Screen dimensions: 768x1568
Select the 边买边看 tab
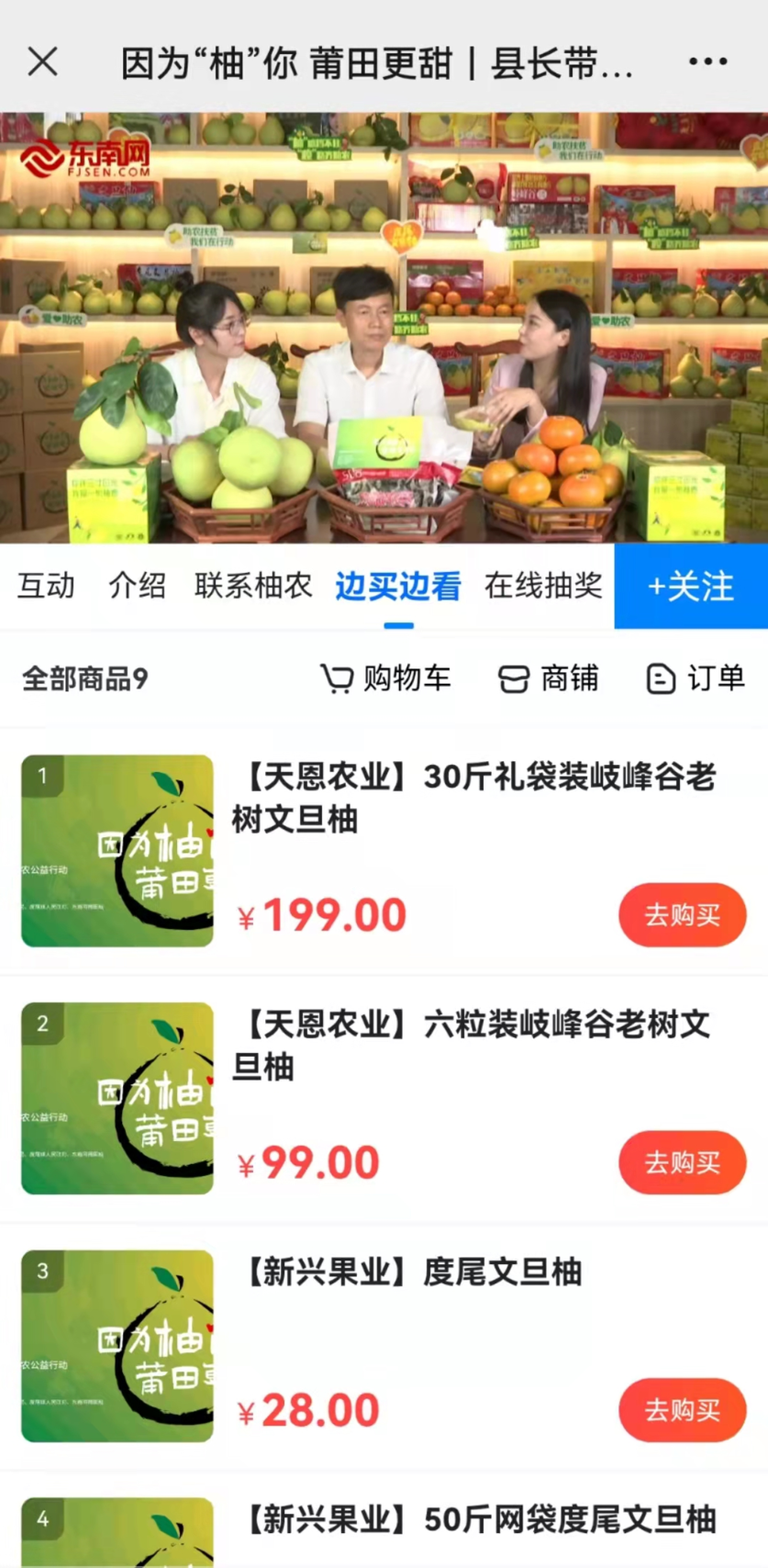point(398,586)
